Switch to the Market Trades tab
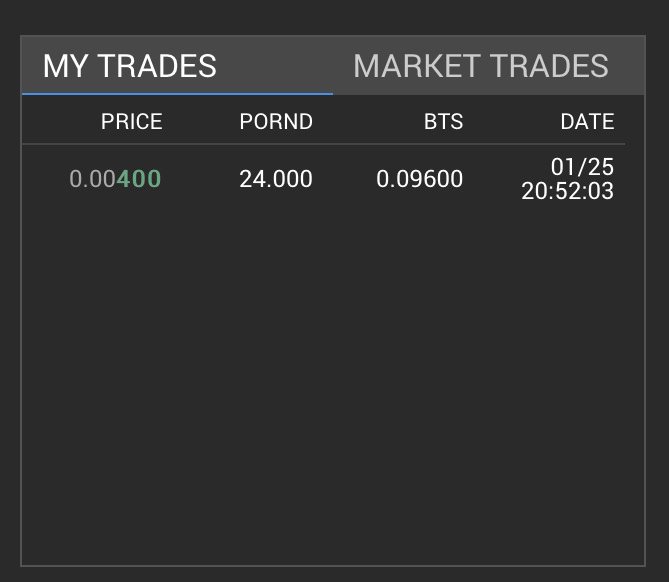The height and width of the screenshot is (582, 669). (481, 66)
